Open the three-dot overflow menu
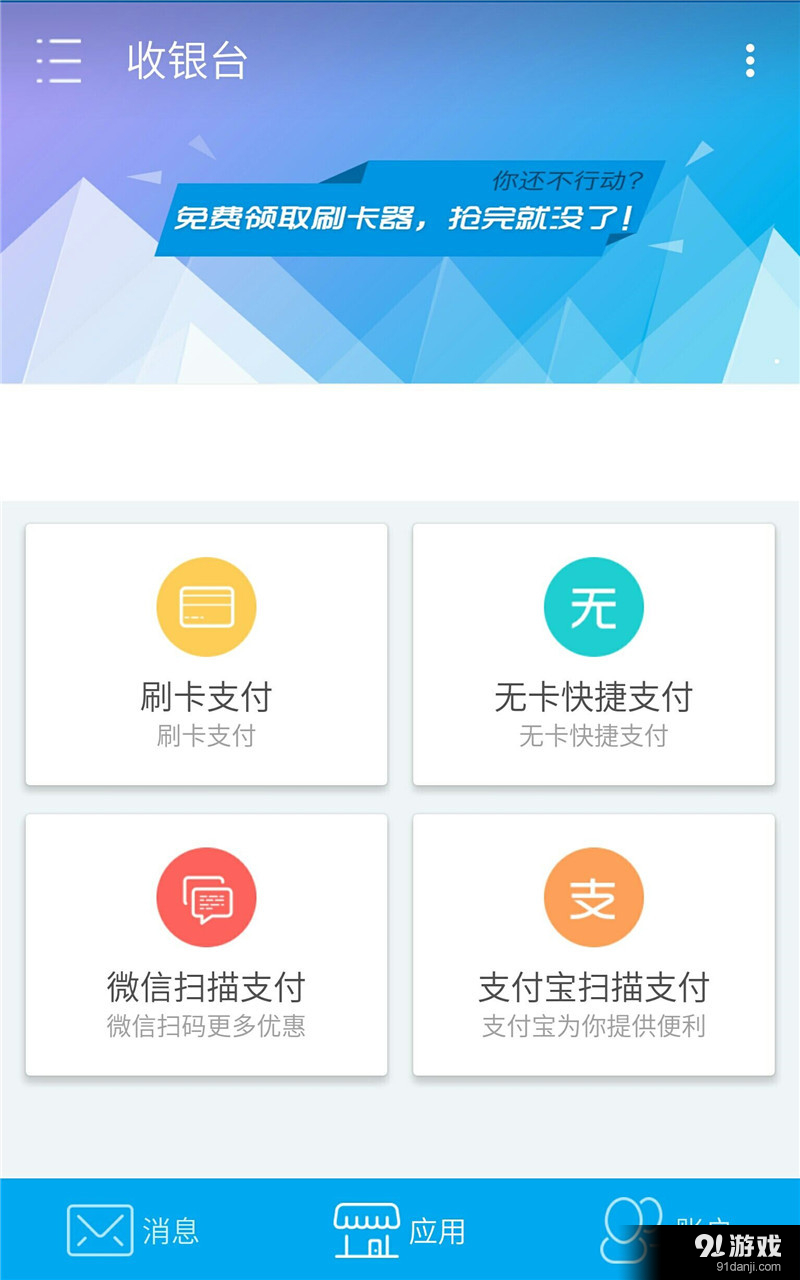800x1280 pixels. 750,60
